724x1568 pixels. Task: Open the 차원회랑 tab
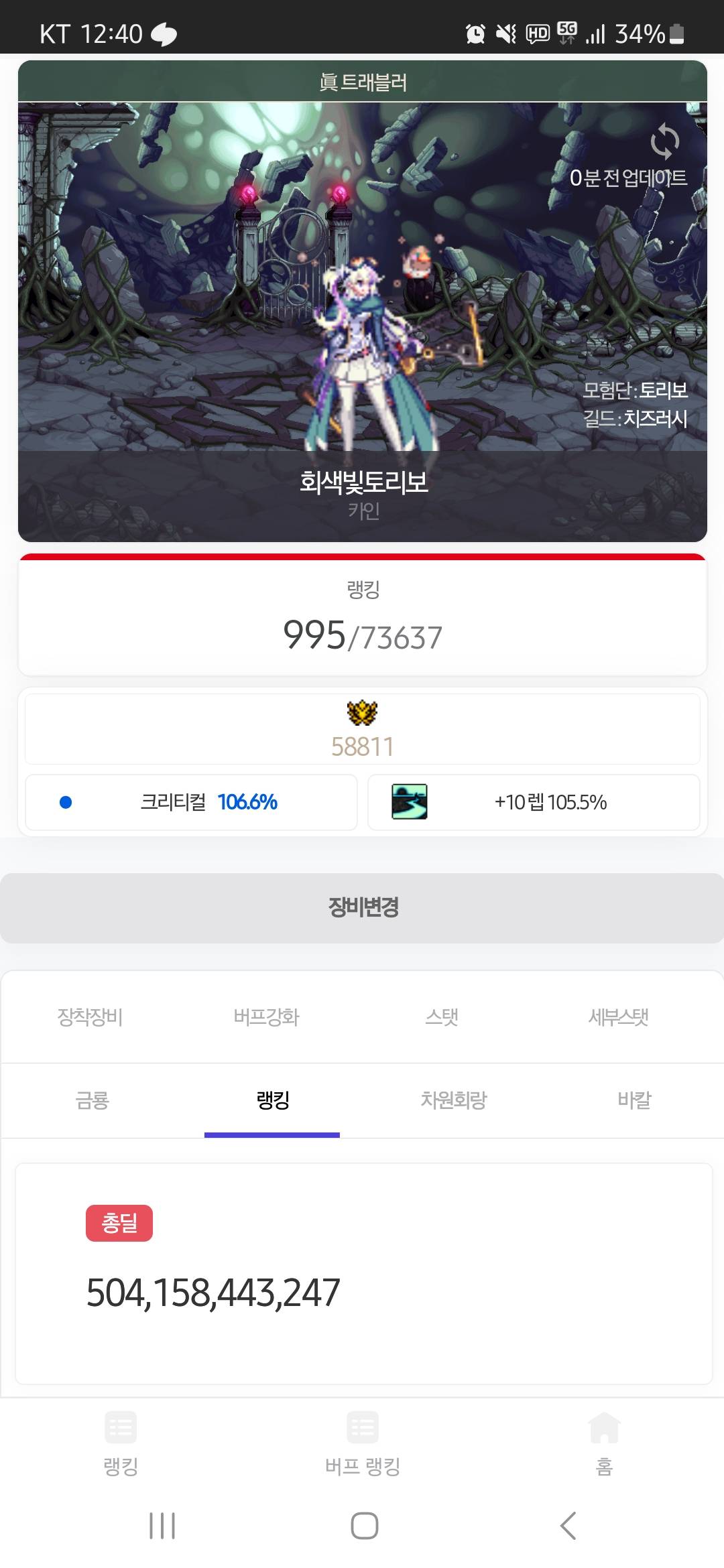coord(453,1100)
